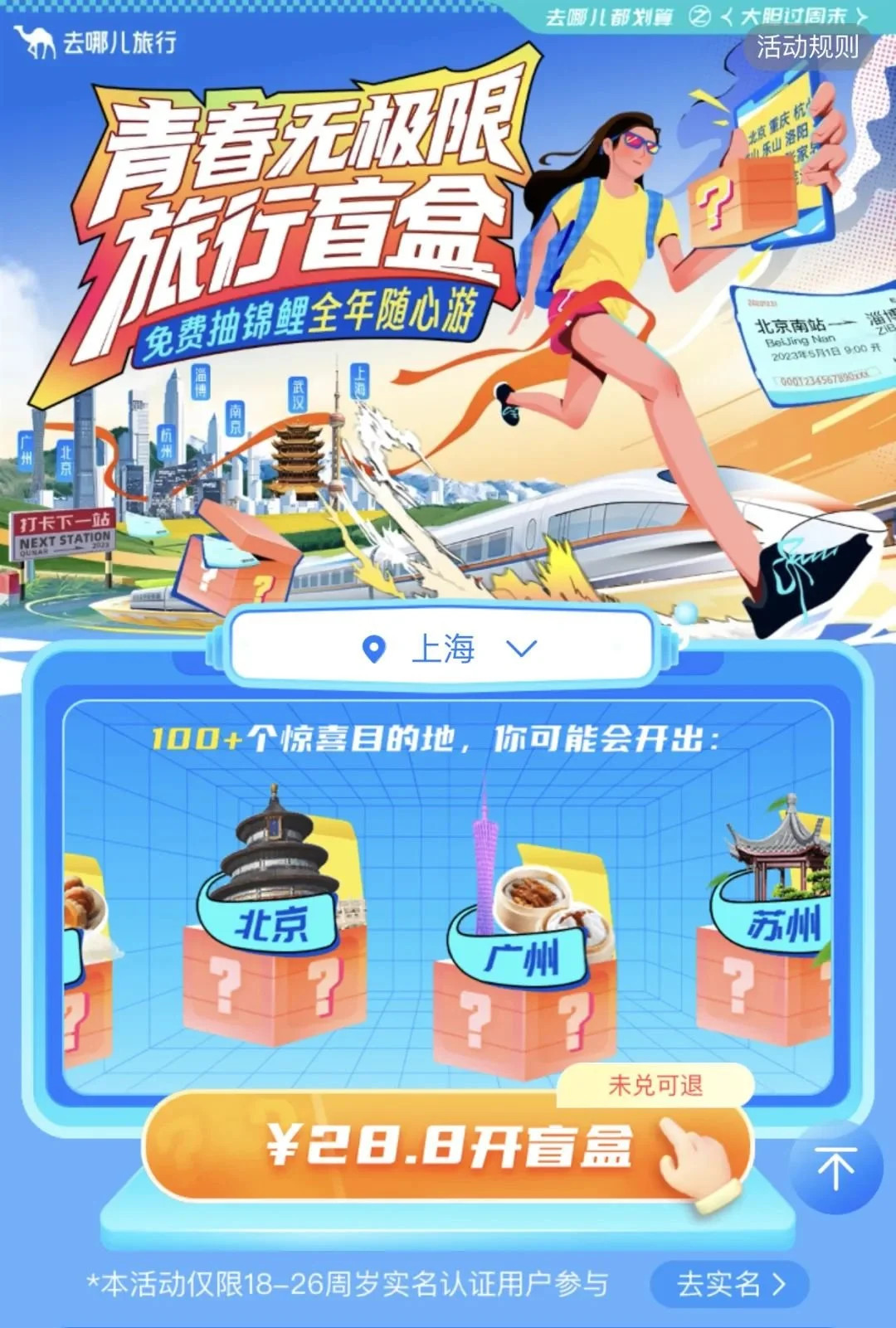
Task: Open the 活动规则 activity rules
Action: coord(806,46)
